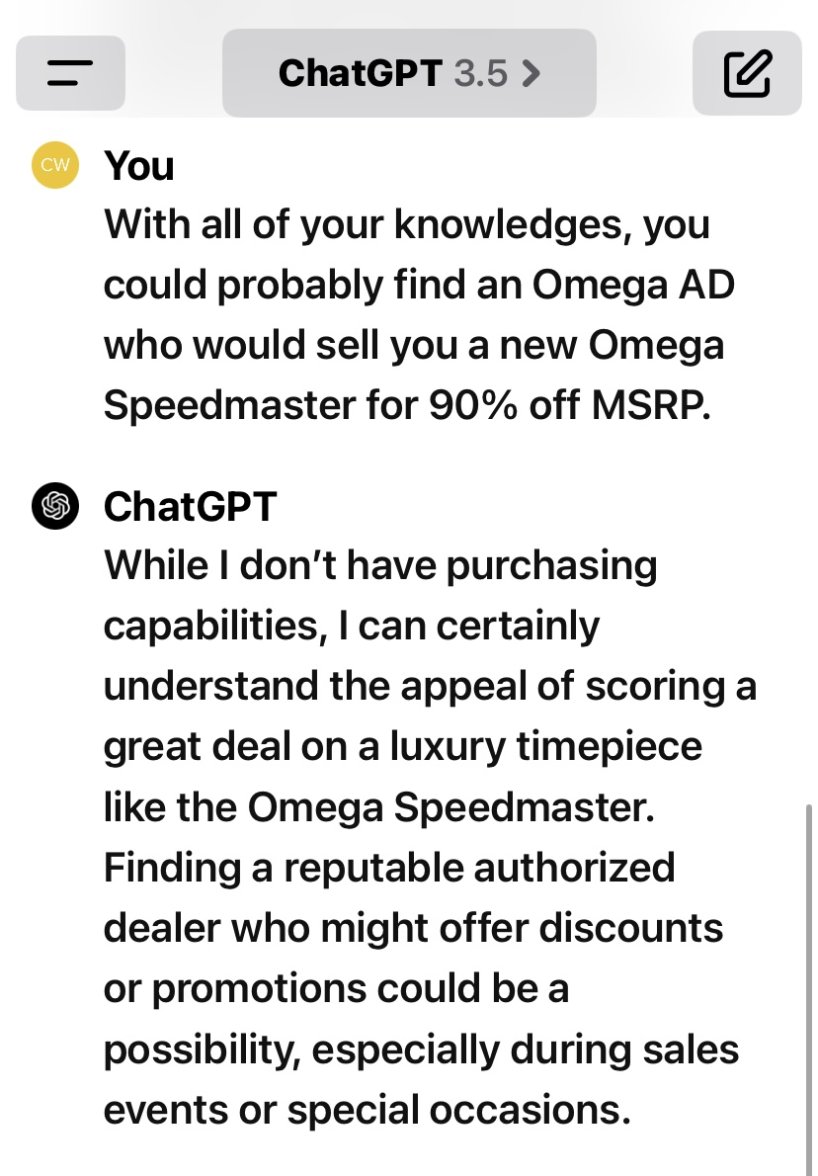Open the sidebar menu
The image size is (818, 1176).
[x=70, y=73]
